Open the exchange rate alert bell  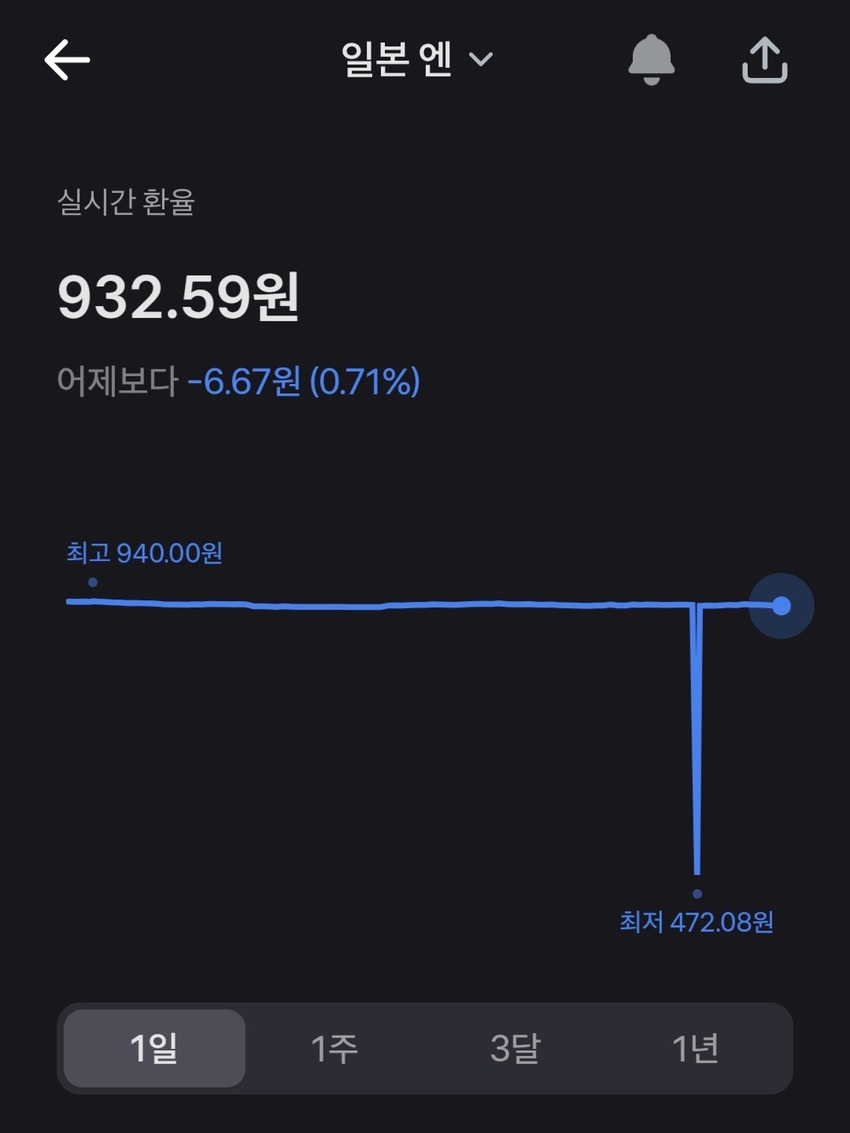[x=651, y=59]
